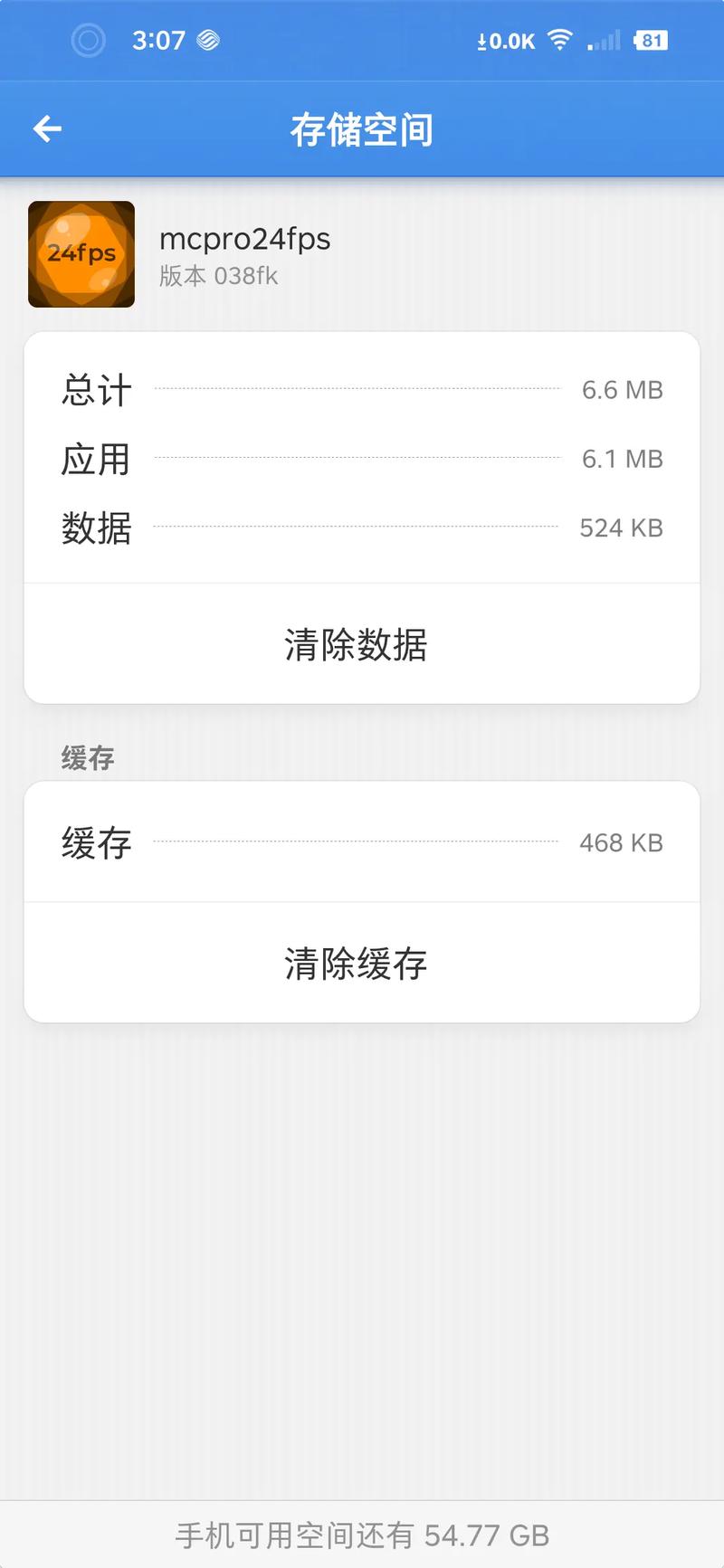
Task: Click the notification circle icon top left
Action: click(x=88, y=40)
